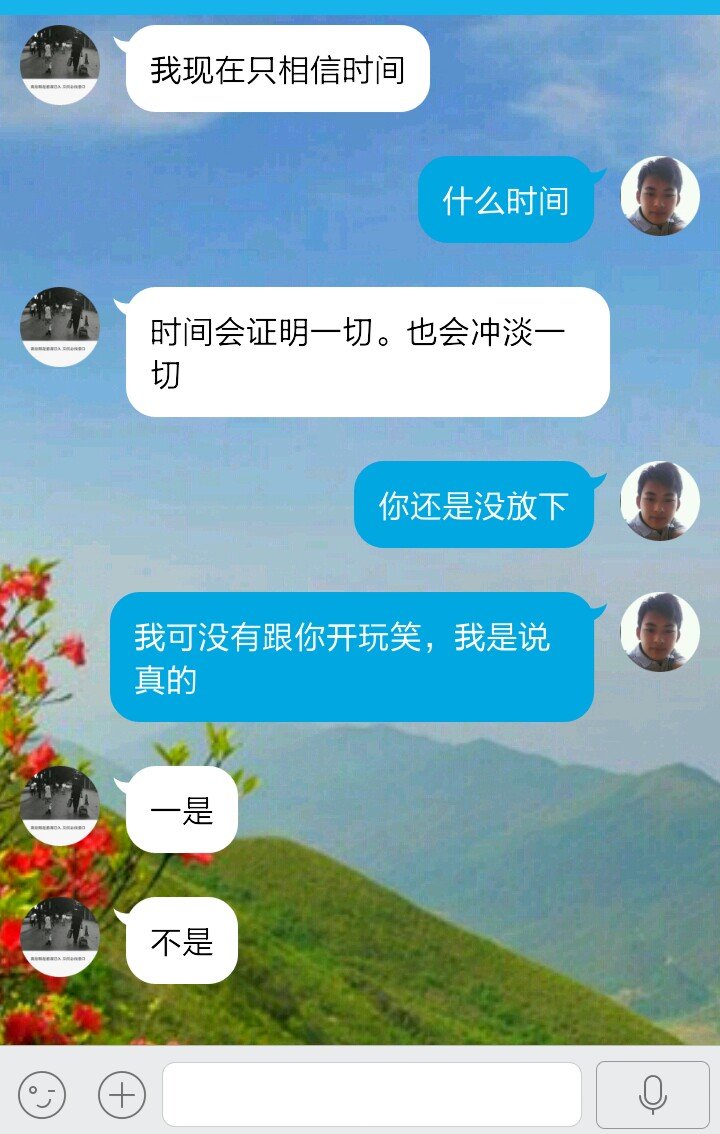The image size is (720, 1134).
Task: Tap the avatar next to "时间会证明一切"
Action: click(60, 327)
